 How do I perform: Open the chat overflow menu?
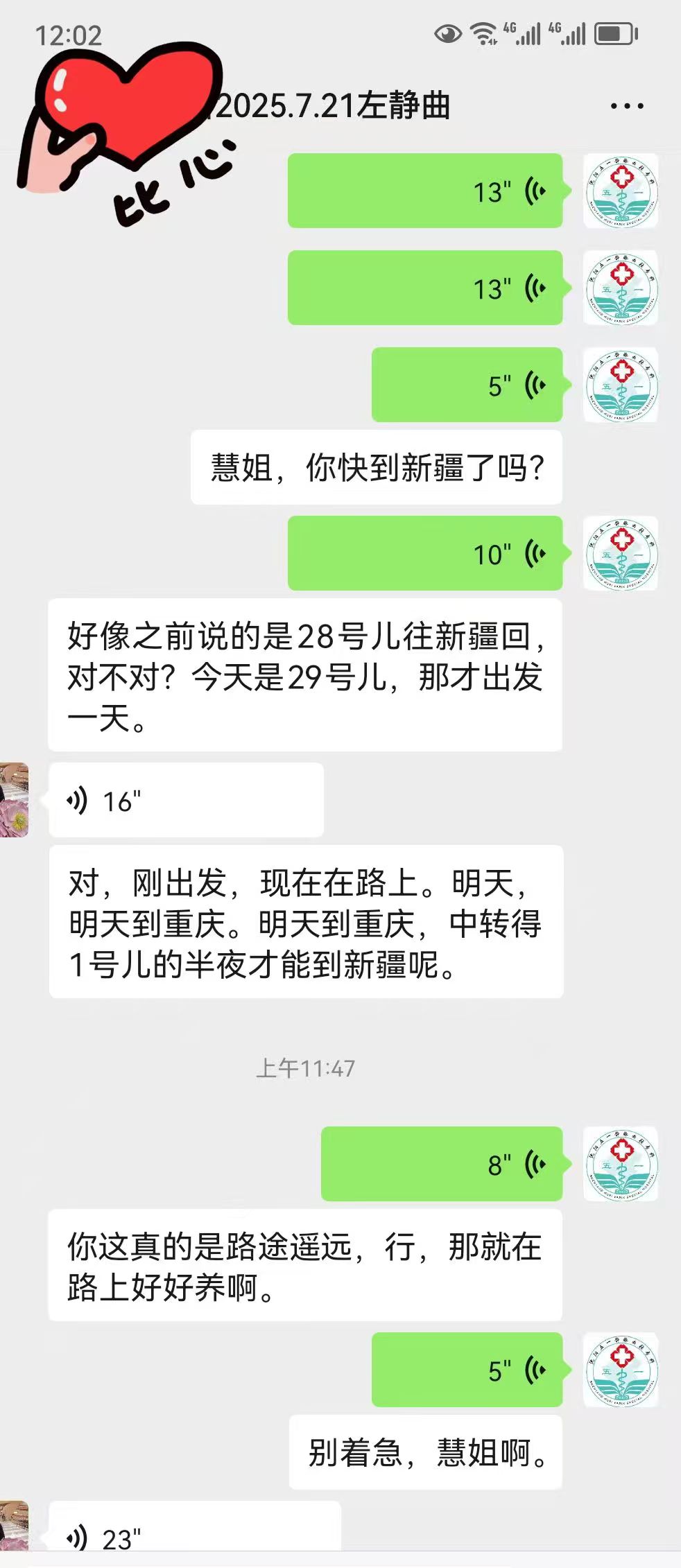pyautogui.click(x=626, y=106)
